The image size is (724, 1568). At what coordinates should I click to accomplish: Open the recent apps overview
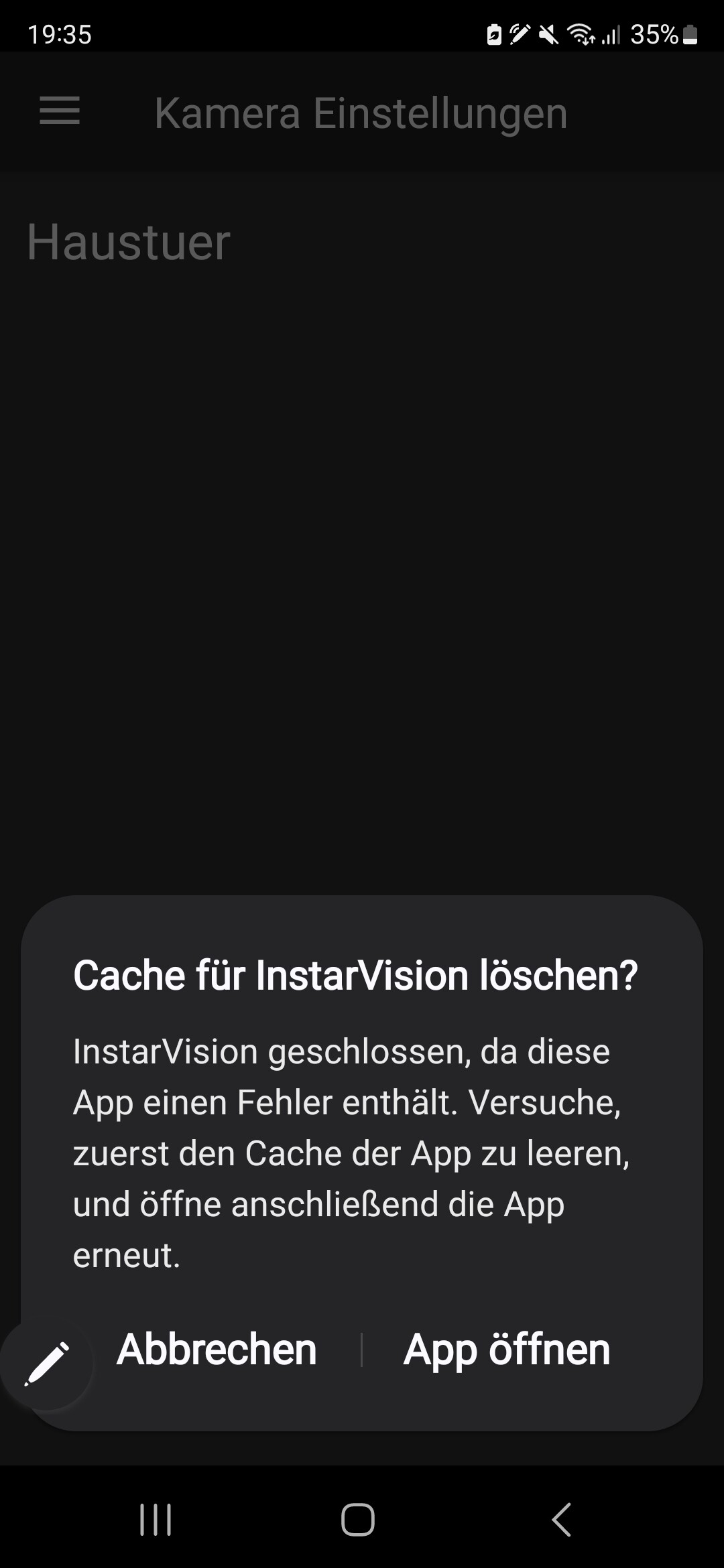(x=156, y=1519)
